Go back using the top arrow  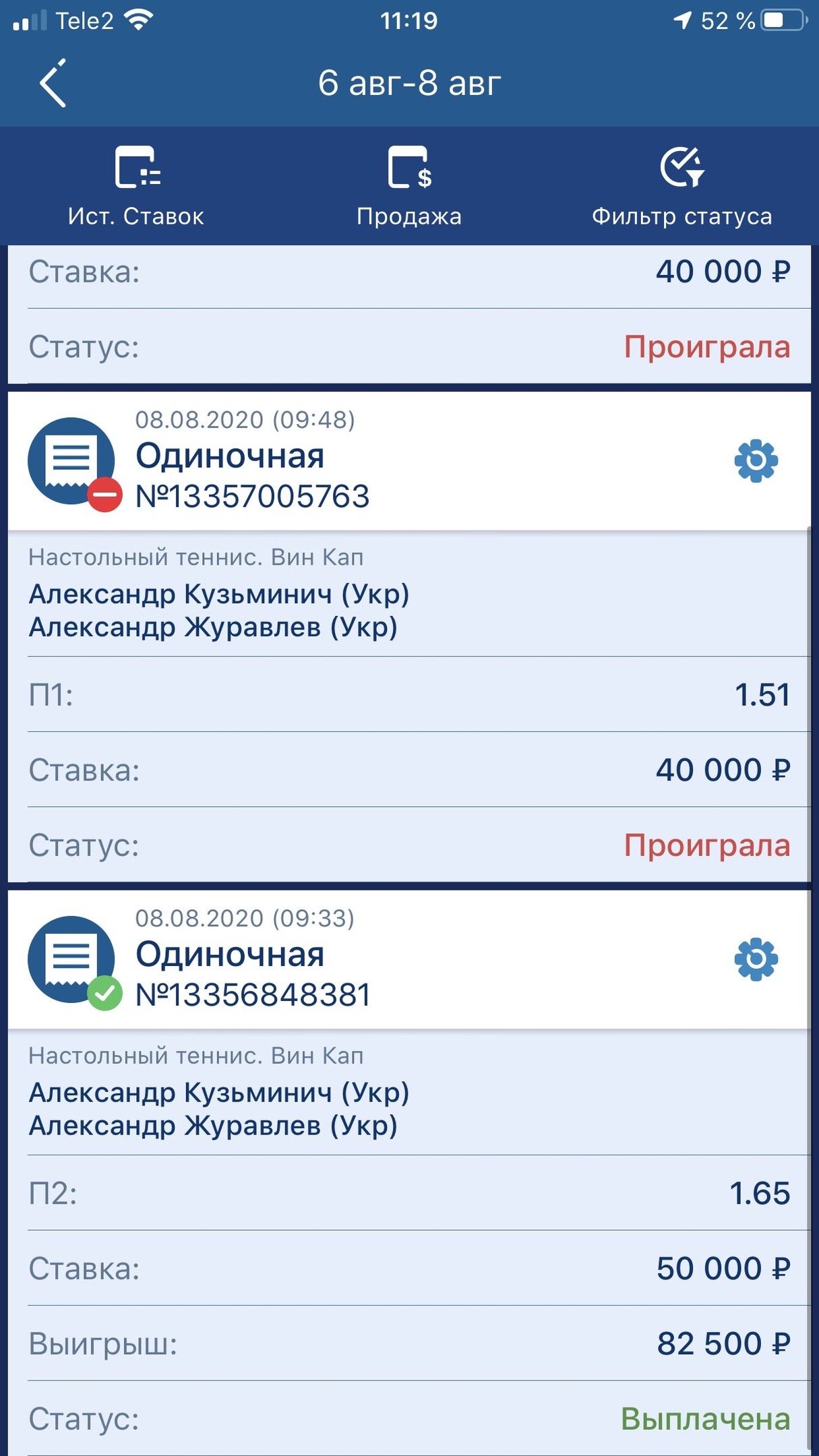coord(53,84)
